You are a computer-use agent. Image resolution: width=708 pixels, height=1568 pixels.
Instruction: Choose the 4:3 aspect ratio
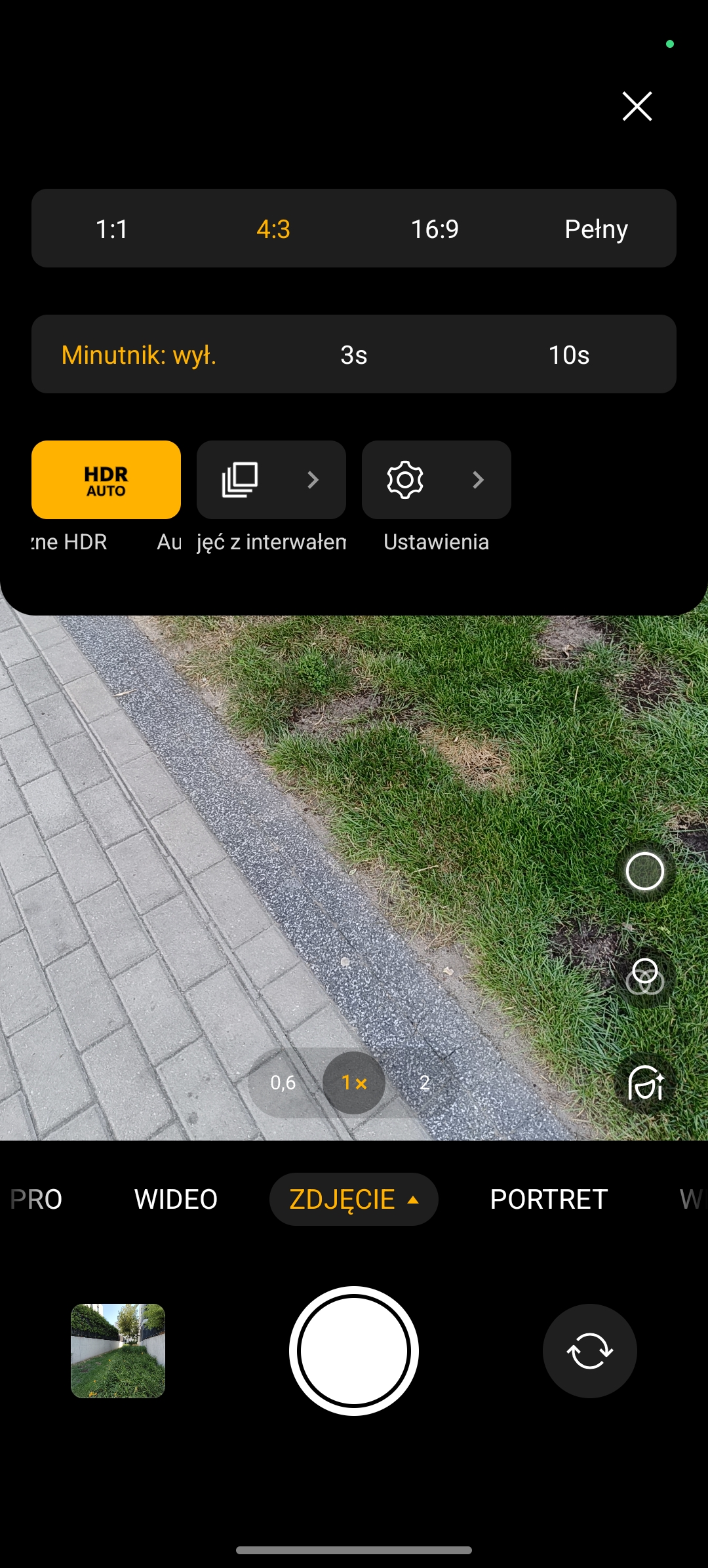tap(273, 229)
